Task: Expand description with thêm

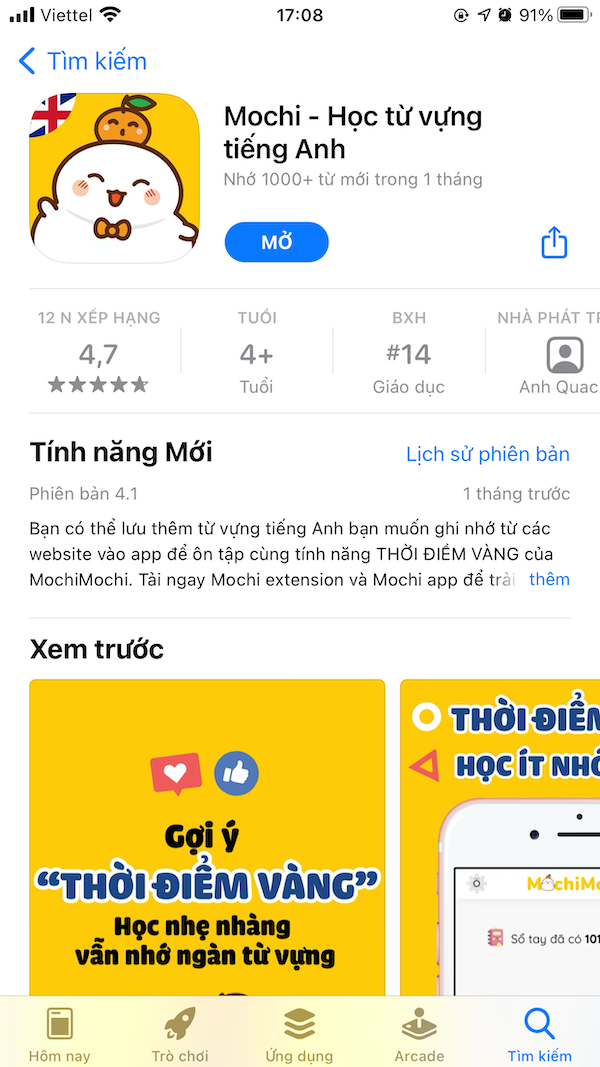Action: coord(549,579)
